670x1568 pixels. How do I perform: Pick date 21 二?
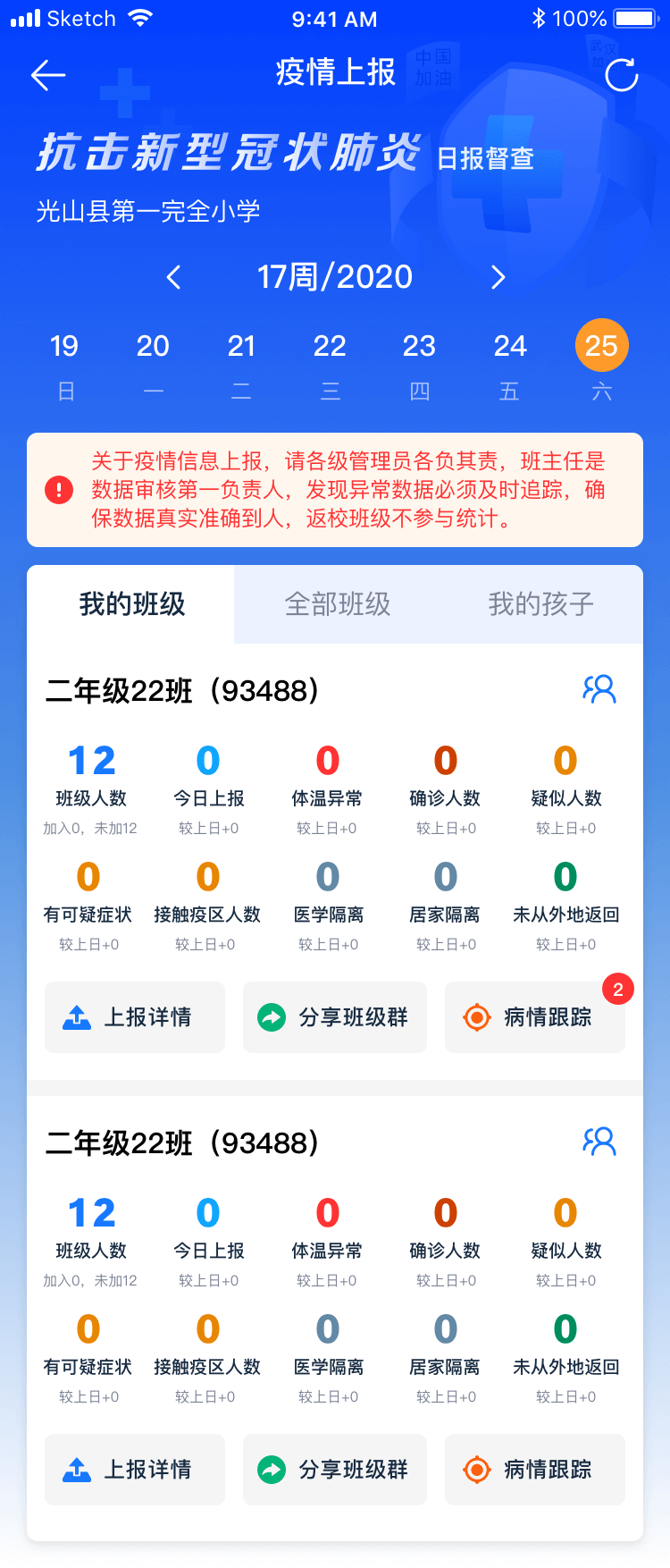[241, 363]
